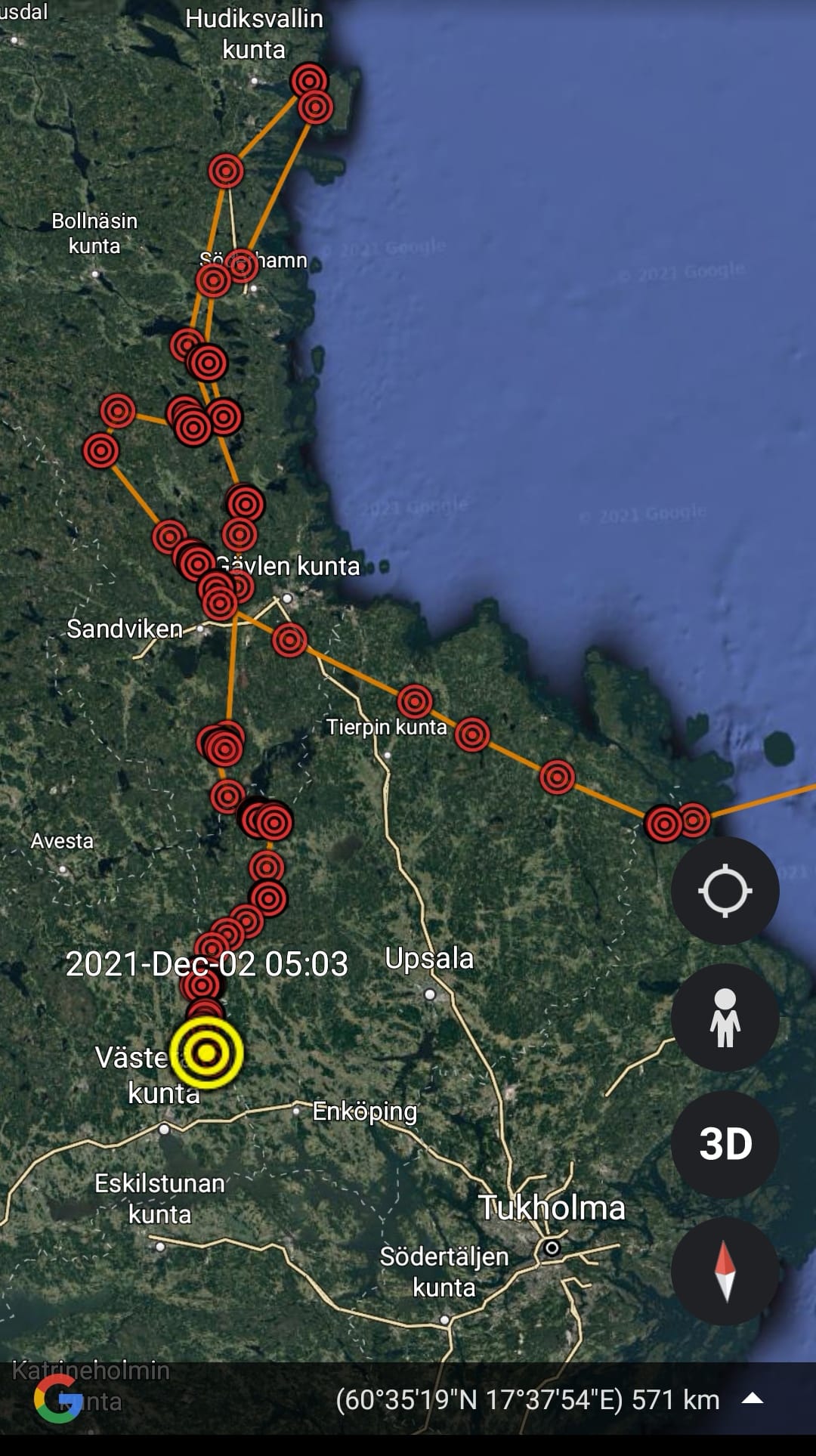This screenshot has width=816, height=1456.
Task: Switch the map to 3D view
Action: pyautogui.click(x=725, y=1144)
